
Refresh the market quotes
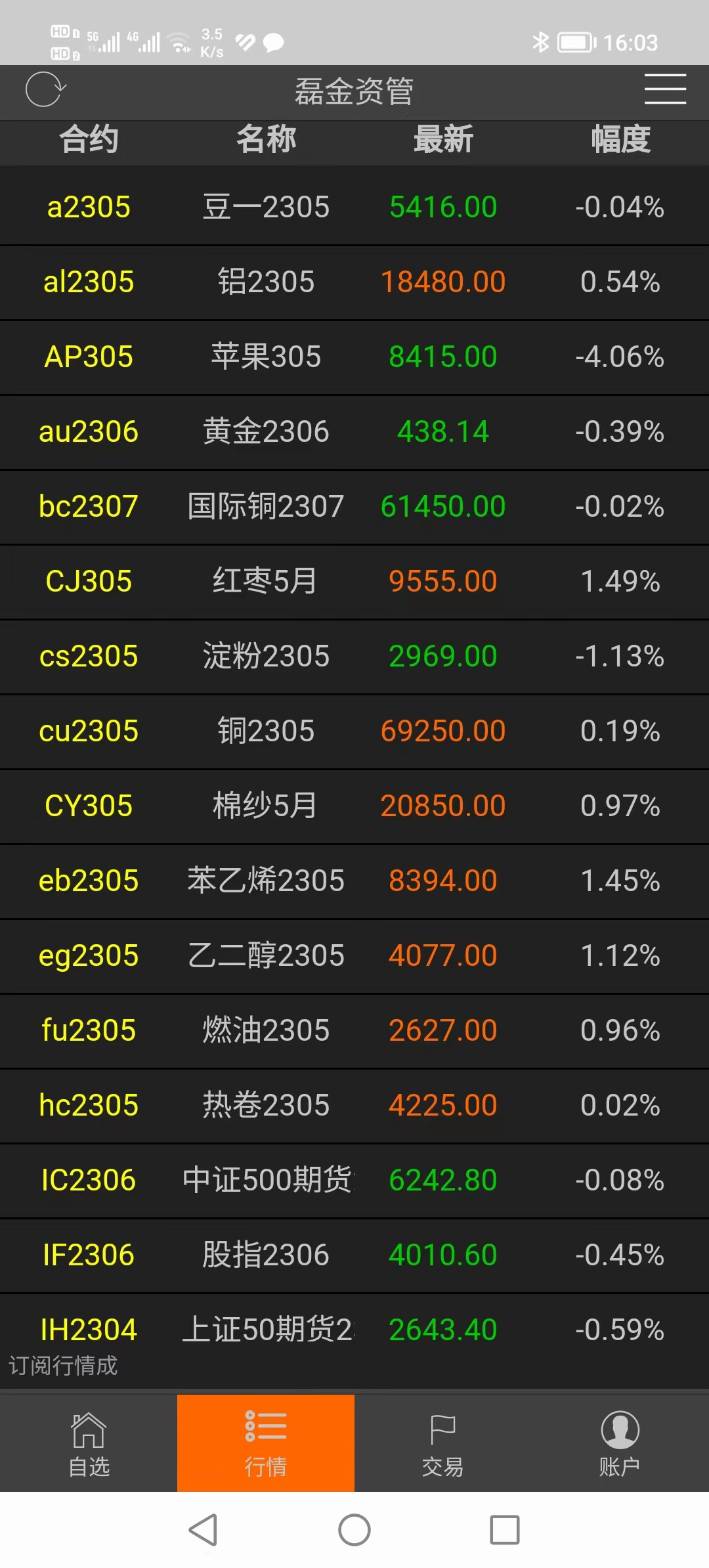point(45,90)
